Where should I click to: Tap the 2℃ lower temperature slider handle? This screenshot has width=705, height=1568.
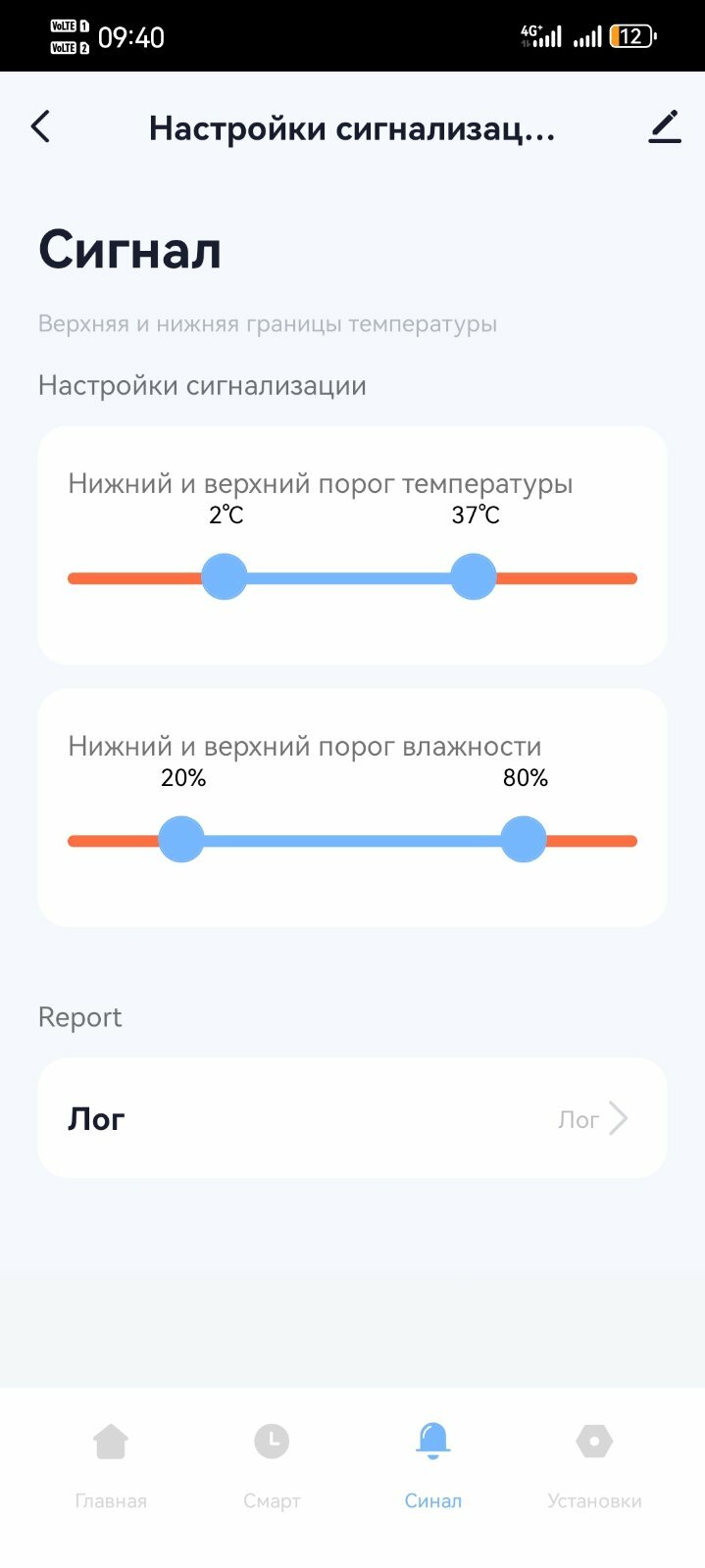click(x=225, y=577)
